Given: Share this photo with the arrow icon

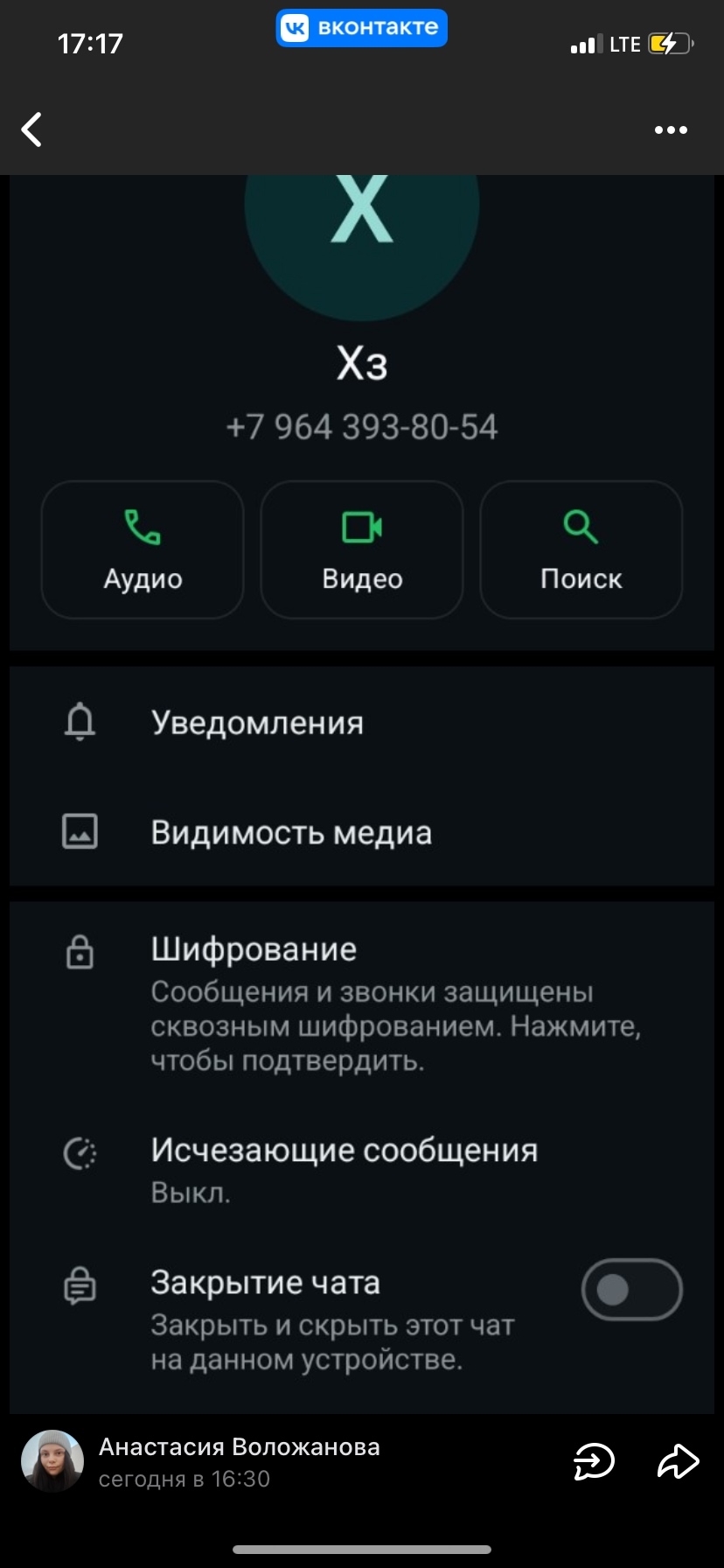Looking at the screenshot, I should tap(678, 1461).
